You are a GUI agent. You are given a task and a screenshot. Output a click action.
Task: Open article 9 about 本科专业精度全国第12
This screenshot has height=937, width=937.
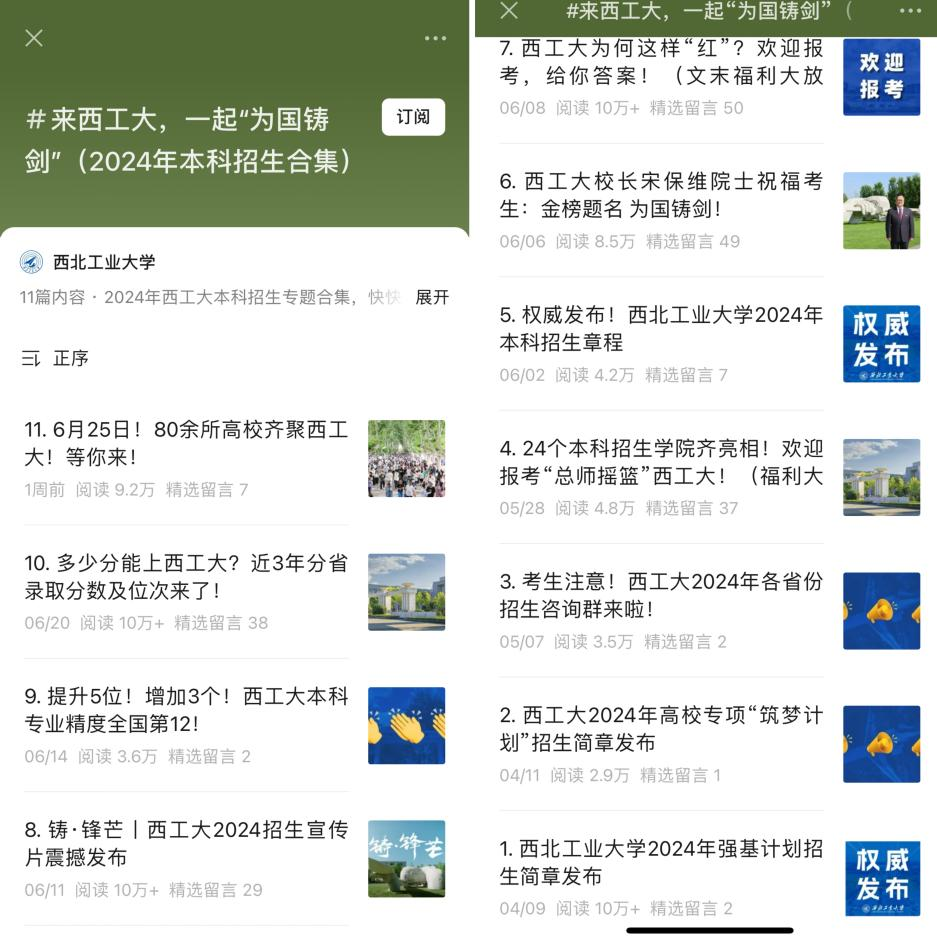186,710
